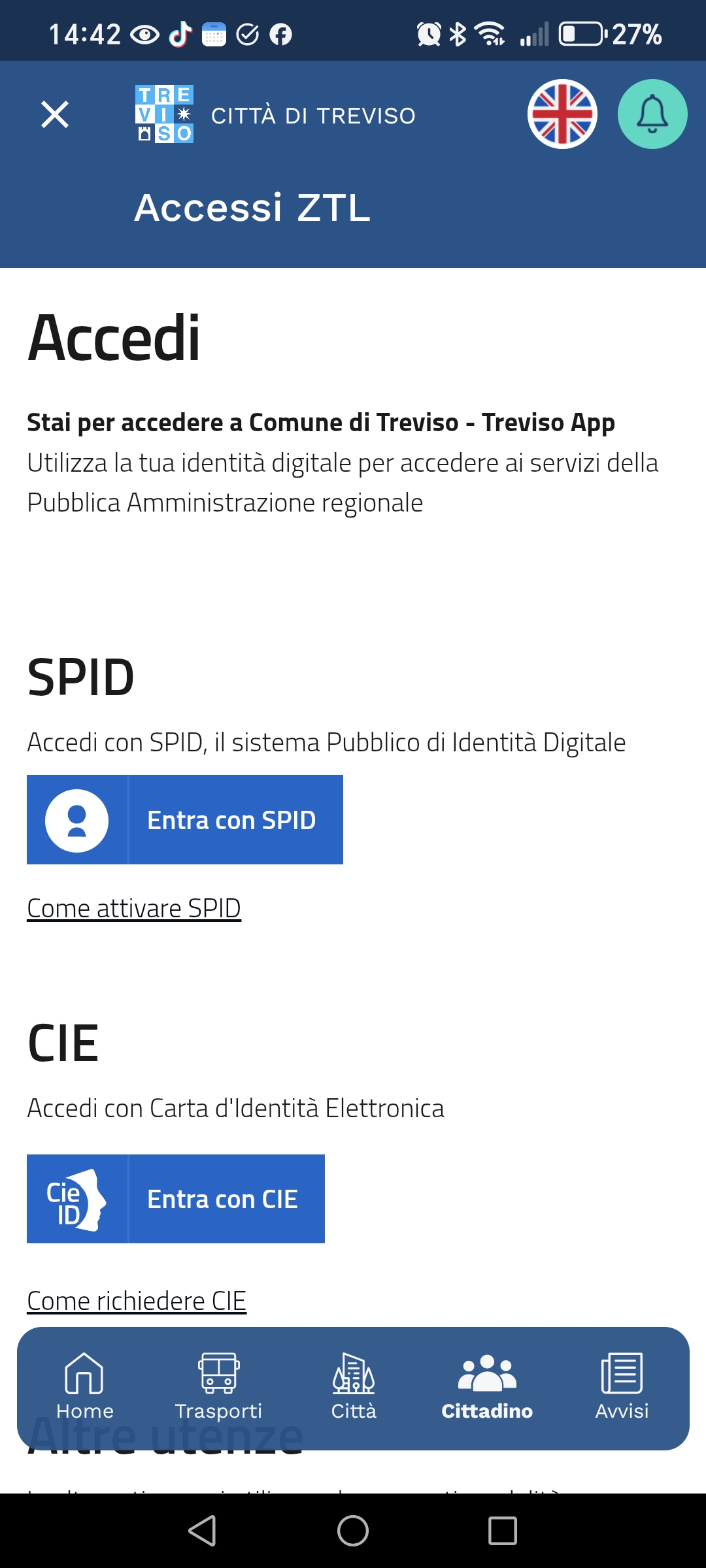Screen dimensions: 706x1568
Task: Log in with Entra con CIE
Action: click(176, 1199)
